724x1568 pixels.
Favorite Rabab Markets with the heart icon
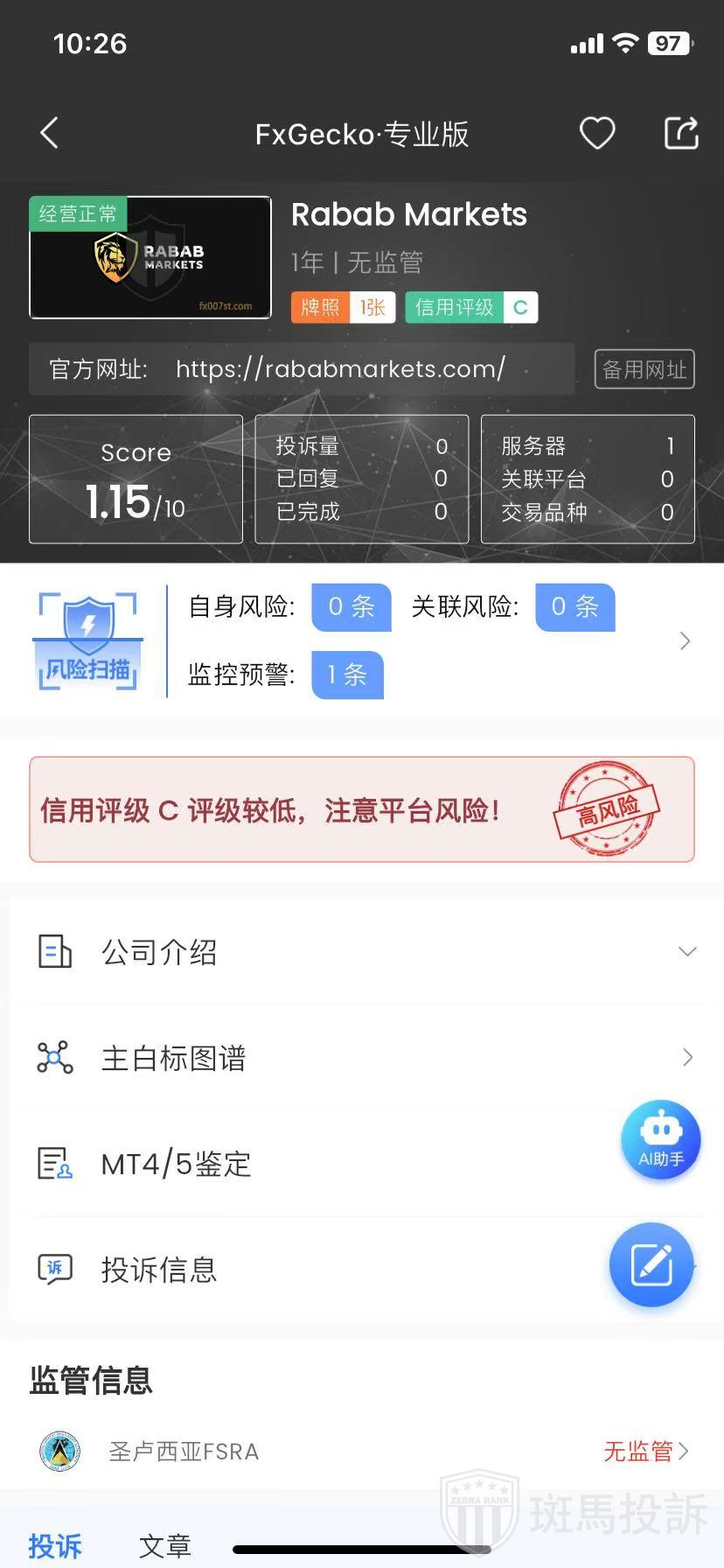pyautogui.click(x=597, y=133)
